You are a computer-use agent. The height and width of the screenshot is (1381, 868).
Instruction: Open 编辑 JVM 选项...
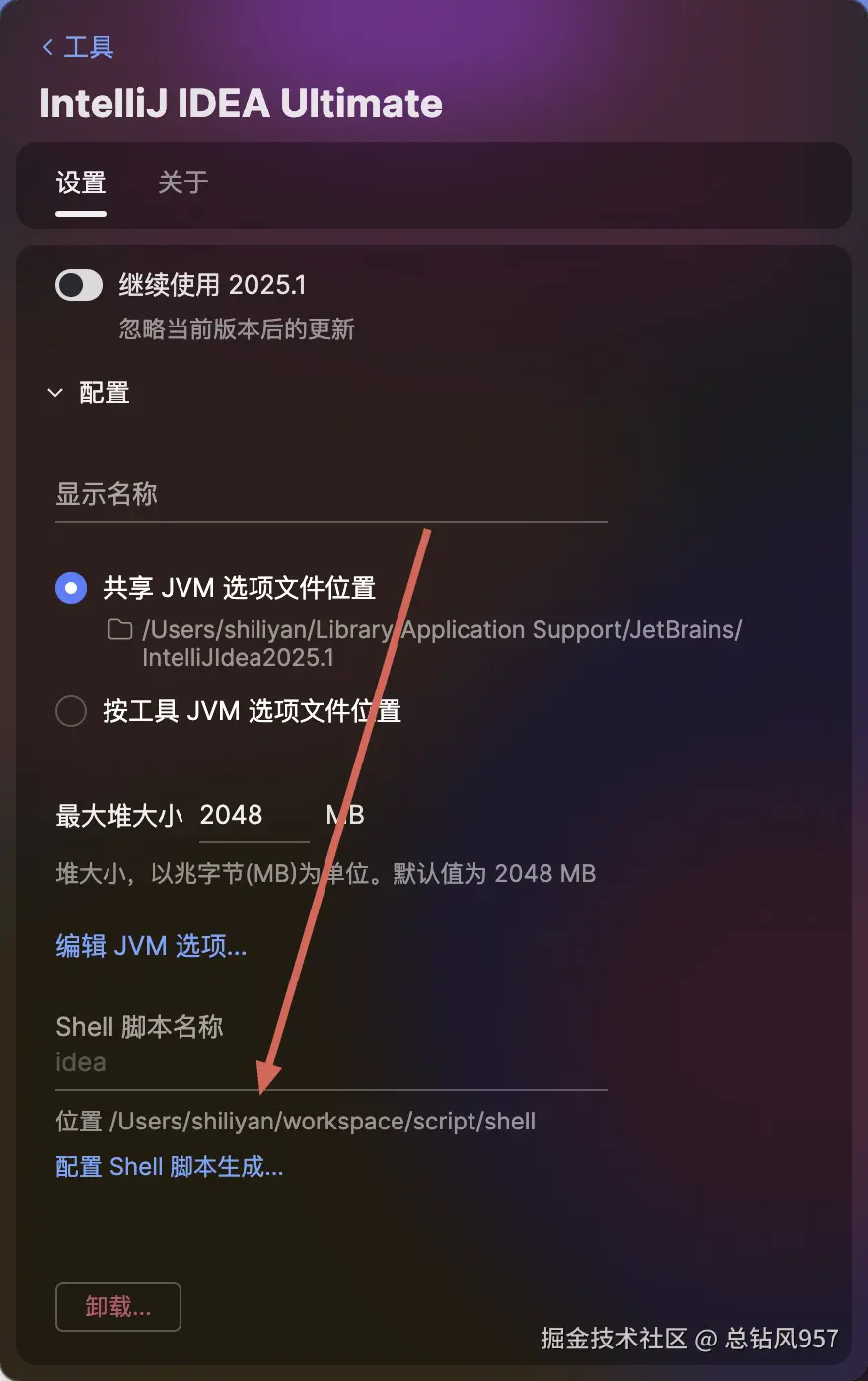pos(152,945)
